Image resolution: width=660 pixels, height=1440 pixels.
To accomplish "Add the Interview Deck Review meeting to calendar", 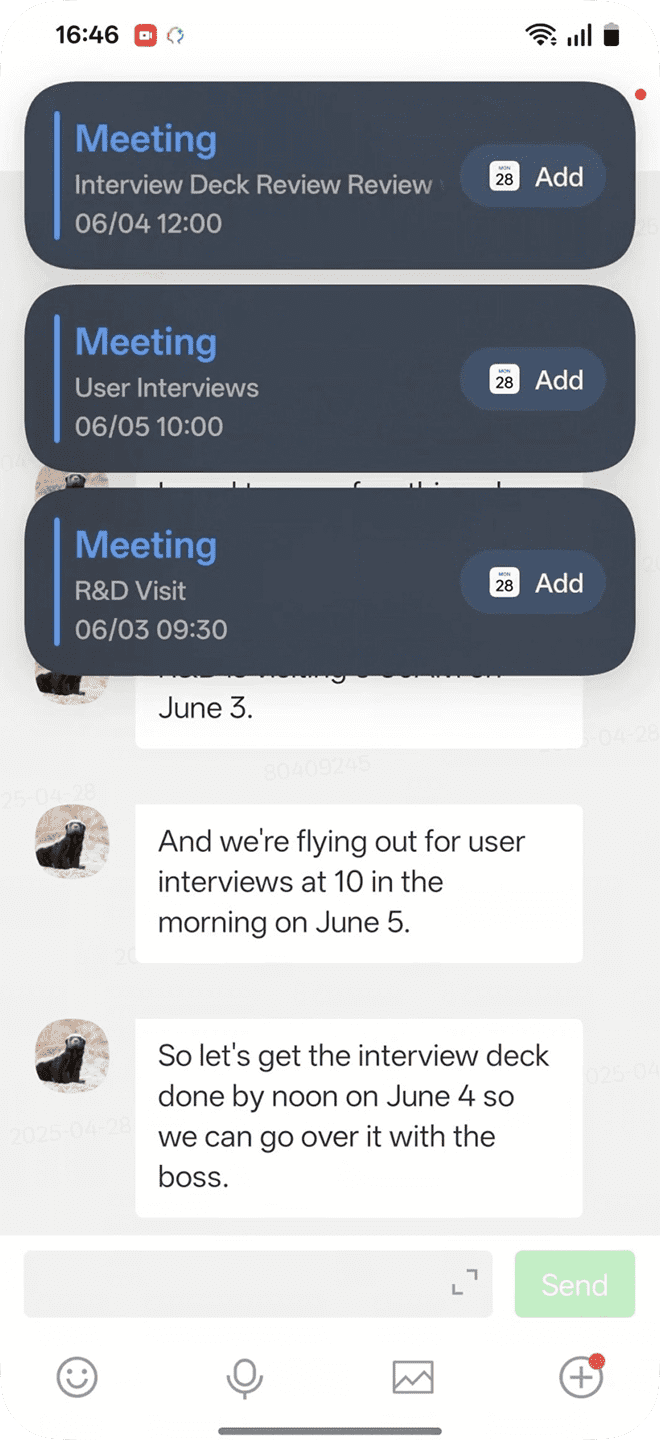I will click(x=533, y=177).
